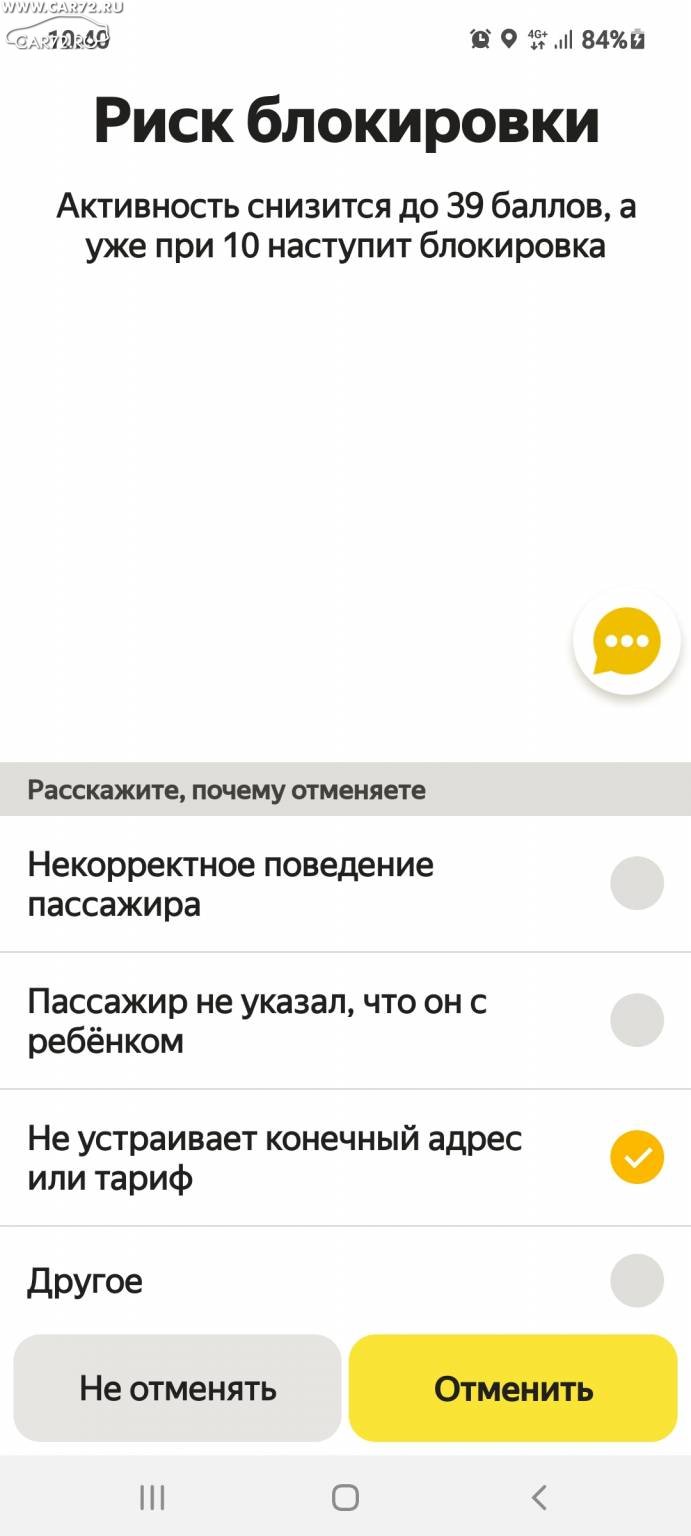Image resolution: width=691 pixels, height=1536 pixels.
Task: Open the yellow support chat bubble
Action: [627, 641]
